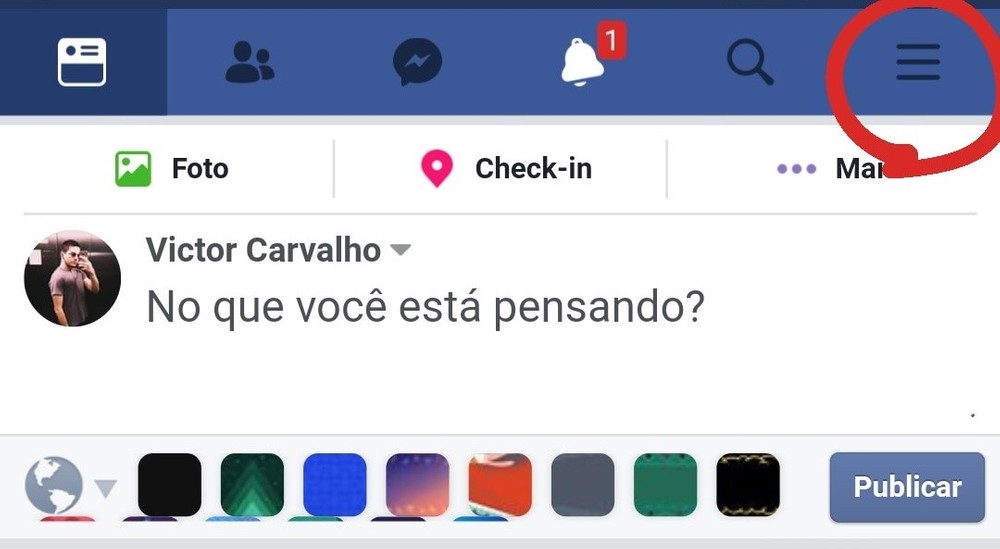Choose the red background swatch
1000x549 pixels.
[500, 485]
